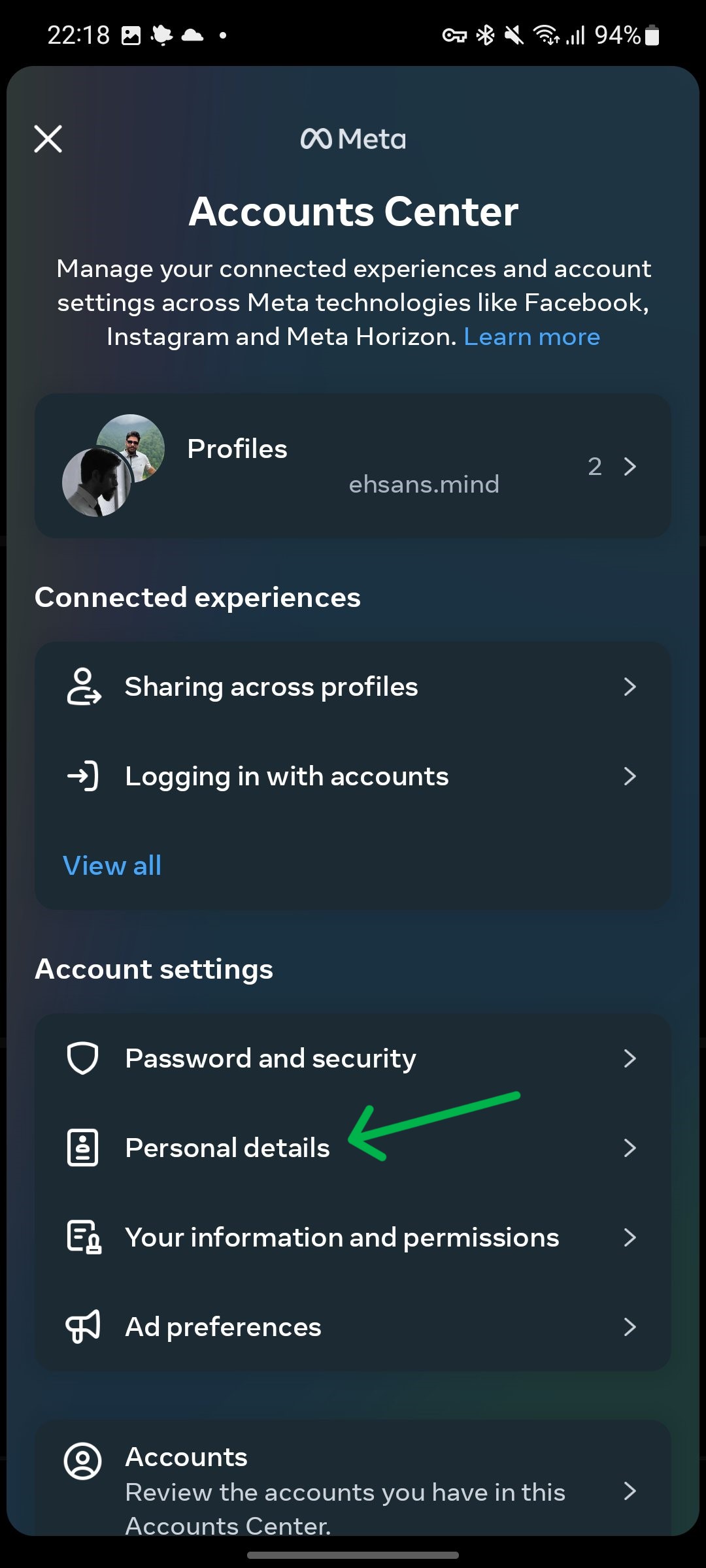Open Sharing across profiles

tap(353, 687)
